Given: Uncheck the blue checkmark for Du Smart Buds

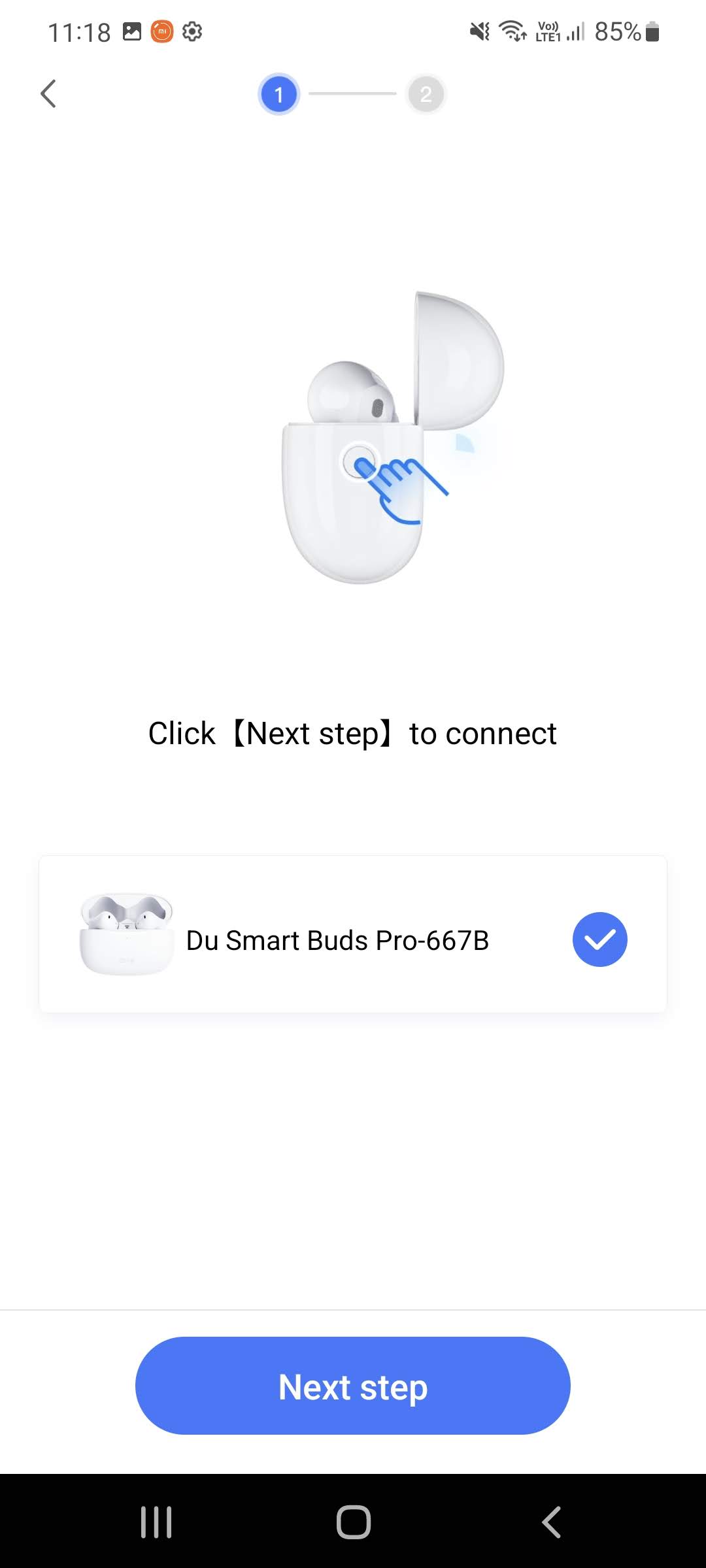Looking at the screenshot, I should coord(599,939).
